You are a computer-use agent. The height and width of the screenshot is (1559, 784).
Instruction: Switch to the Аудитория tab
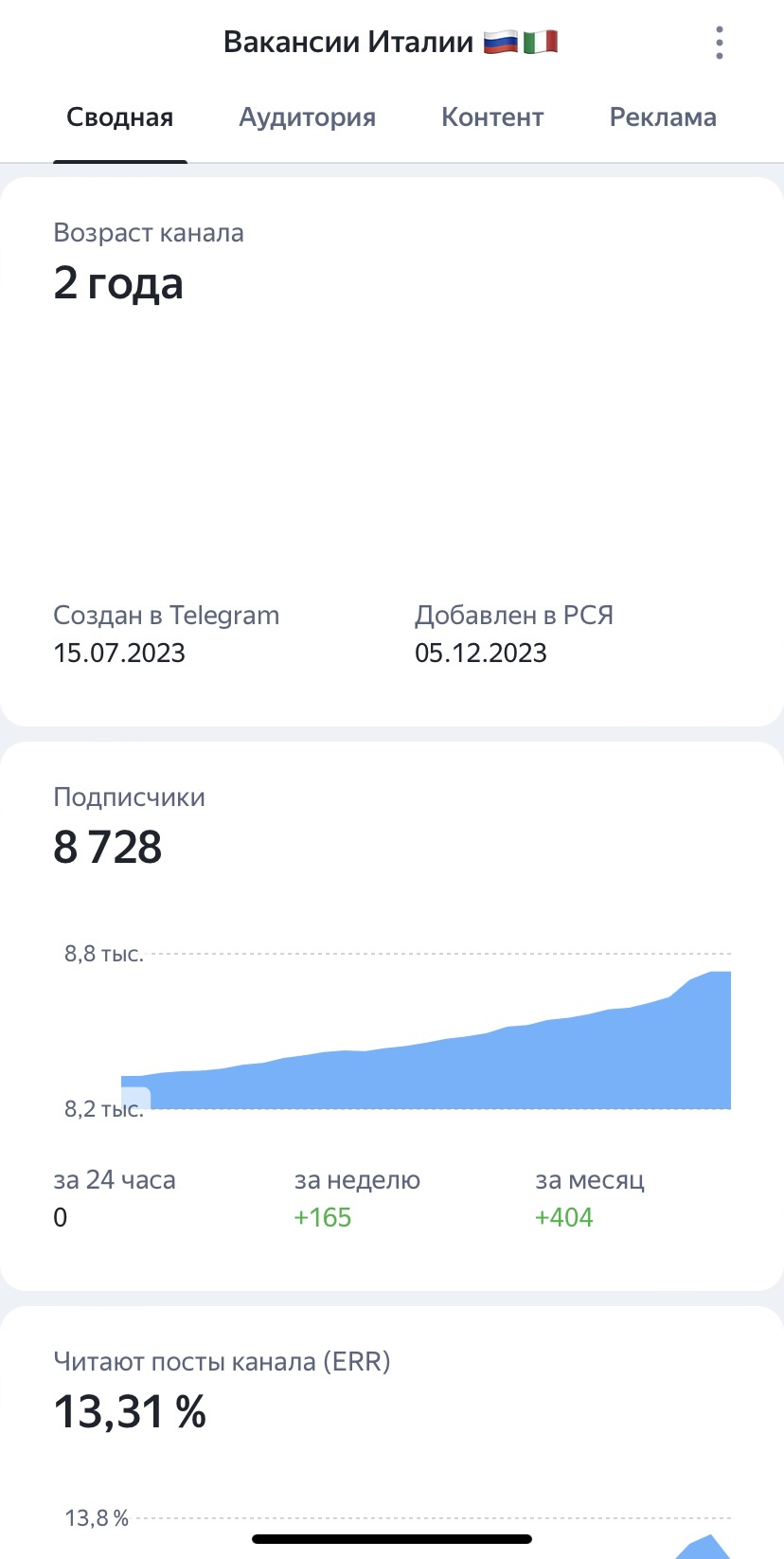[x=307, y=118]
